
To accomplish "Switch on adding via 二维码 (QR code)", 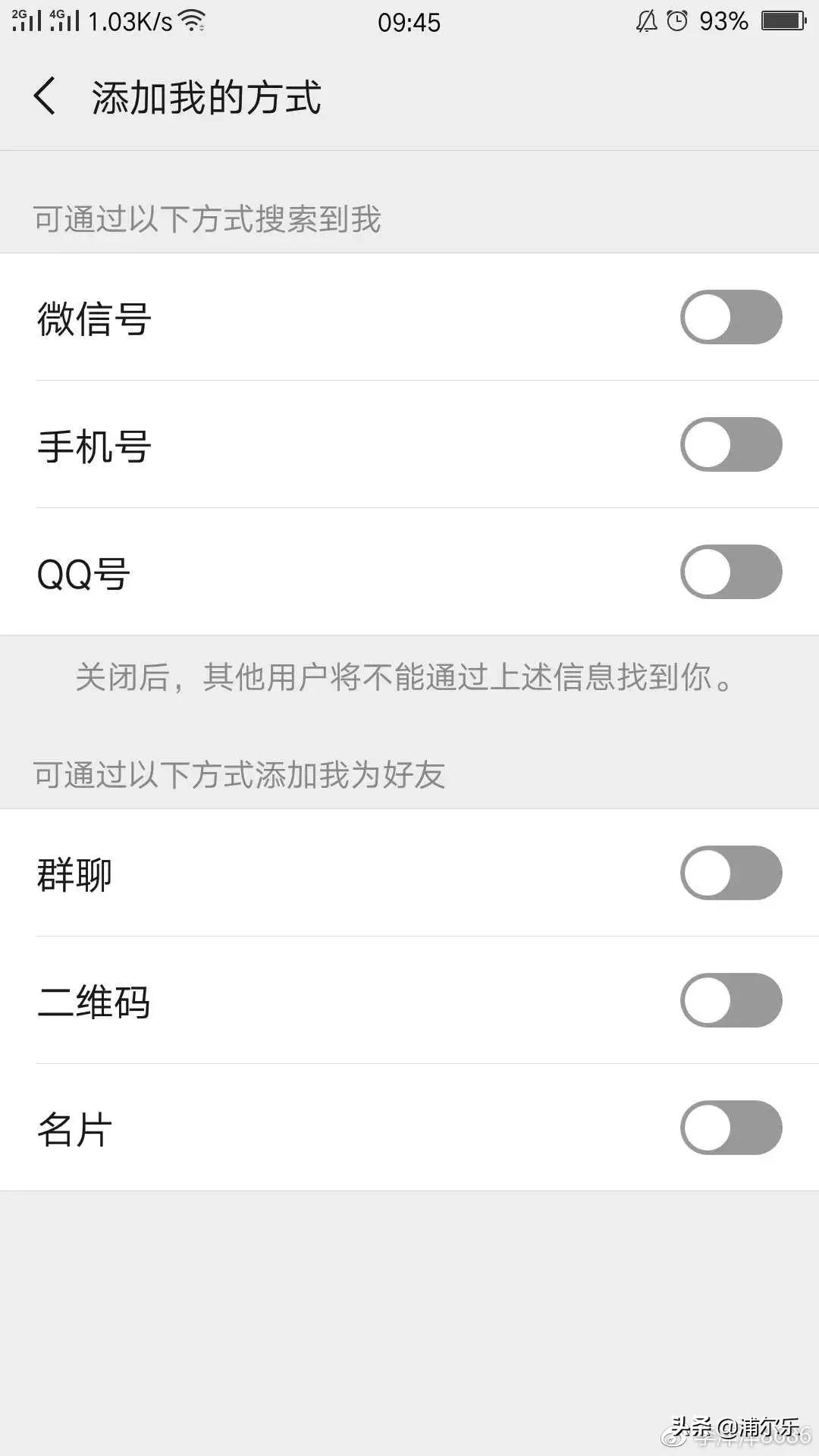I will [730, 1000].
